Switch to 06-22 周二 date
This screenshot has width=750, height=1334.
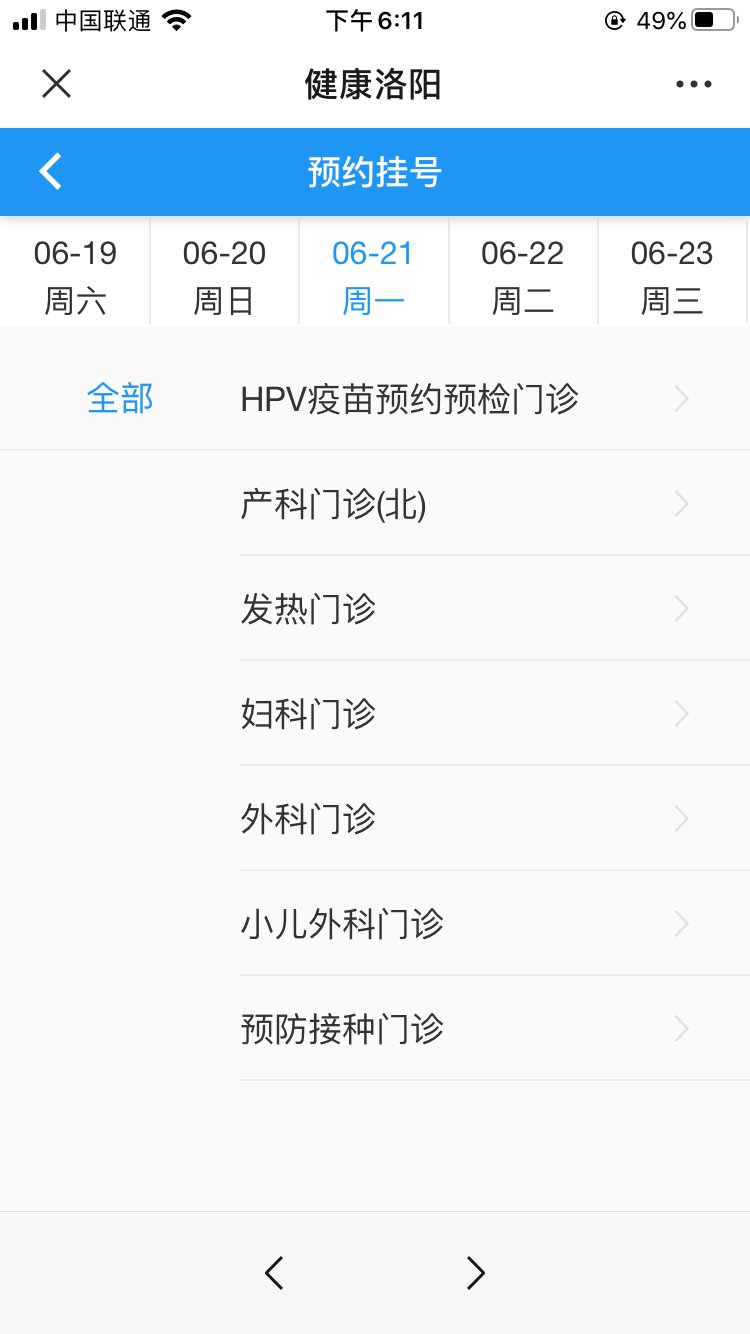click(x=523, y=276)
